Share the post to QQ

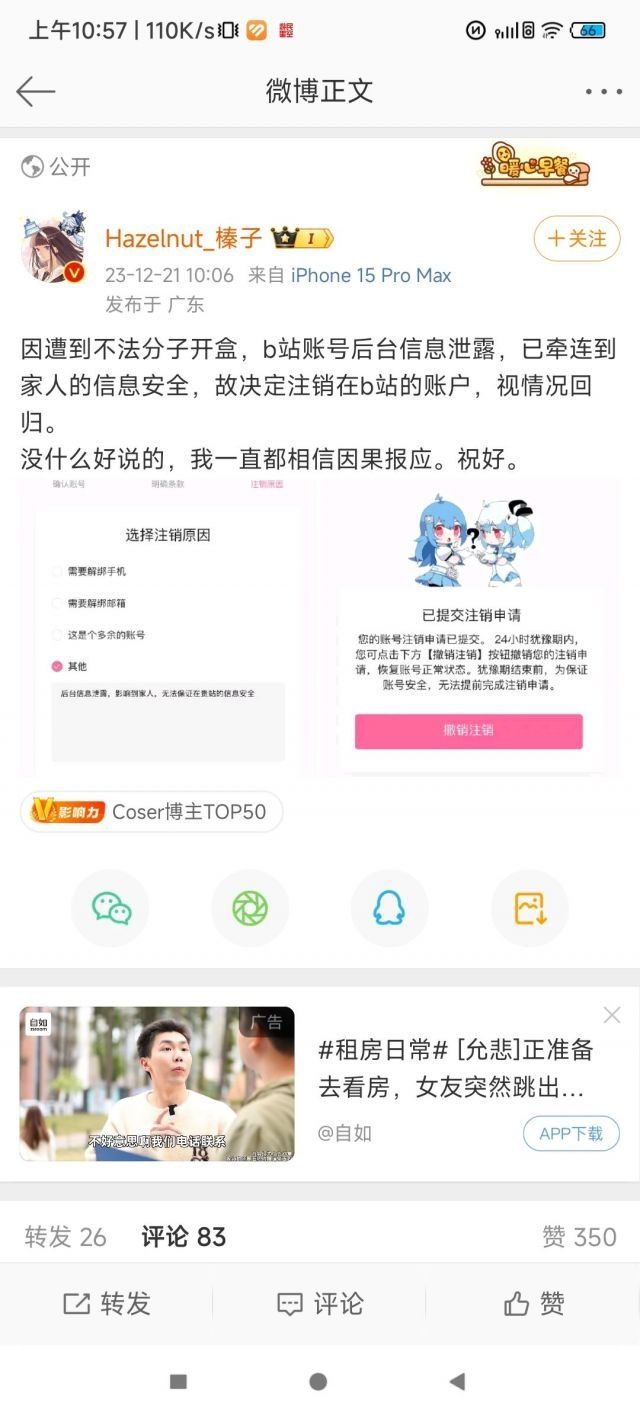pos(389,907)
